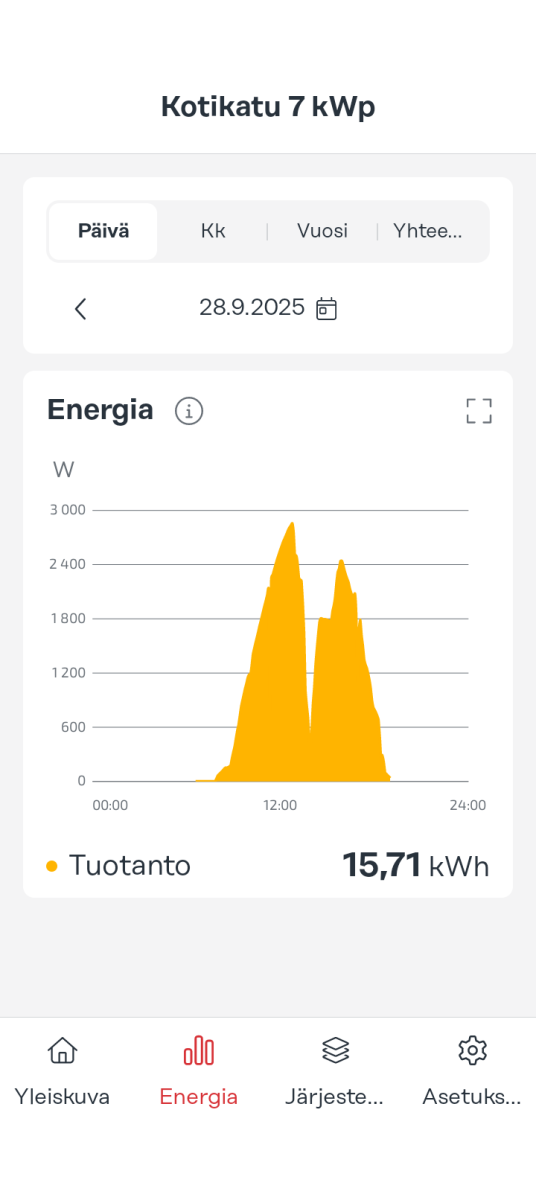Switch to the Kk monthly view
The width and height of the screenshot is (536, 1200).
[213, 231]
